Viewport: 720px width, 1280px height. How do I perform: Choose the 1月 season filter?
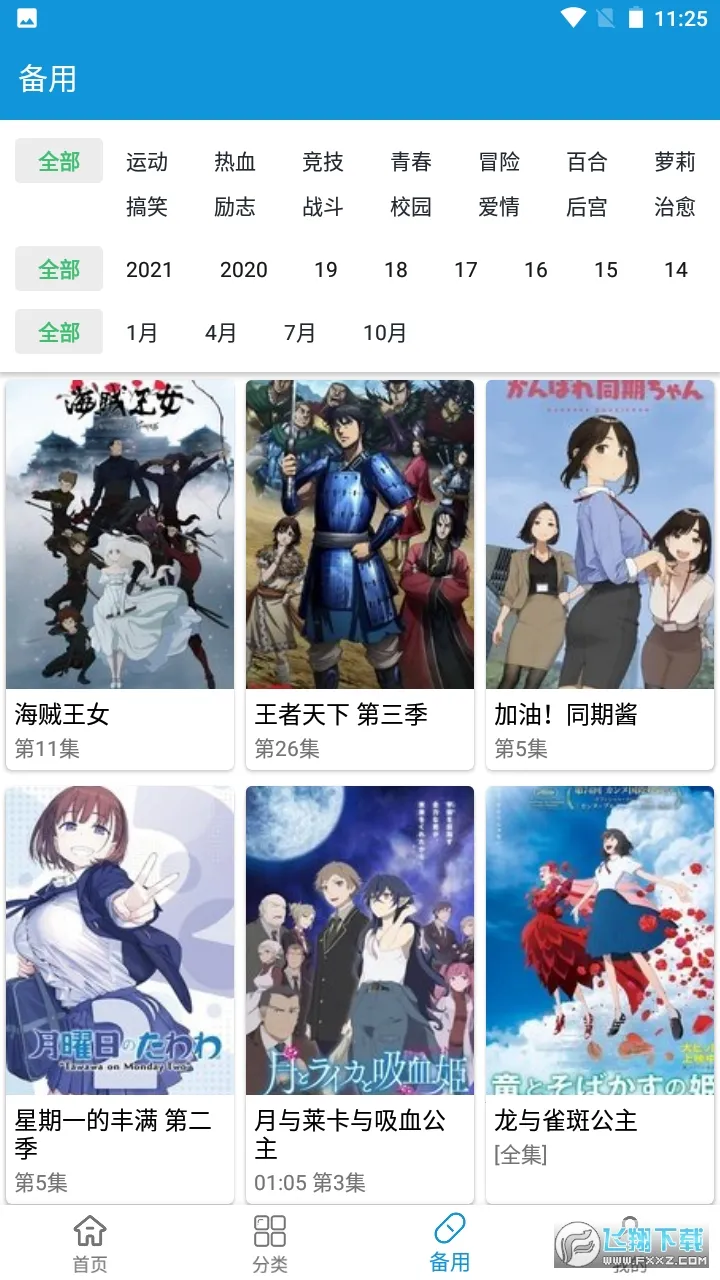coord(142,333)
